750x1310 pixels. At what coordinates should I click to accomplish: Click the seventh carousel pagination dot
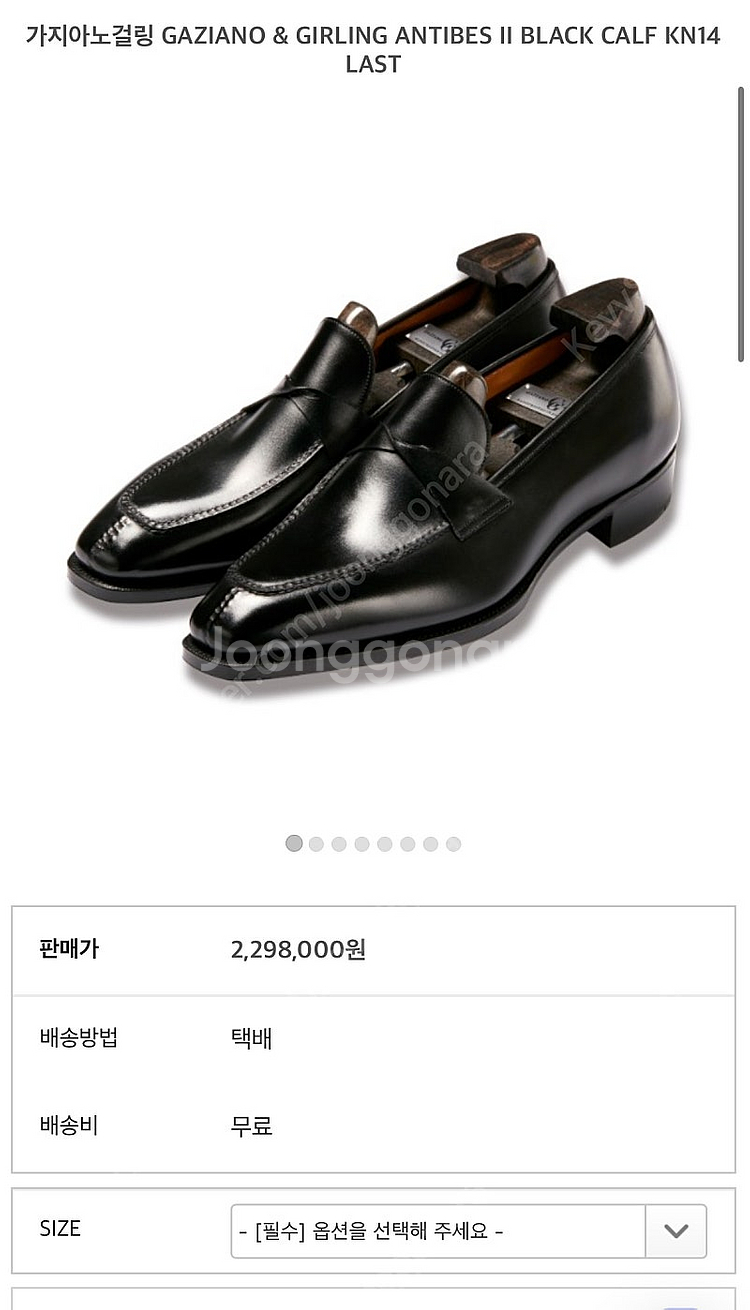[x=431, y=844]
